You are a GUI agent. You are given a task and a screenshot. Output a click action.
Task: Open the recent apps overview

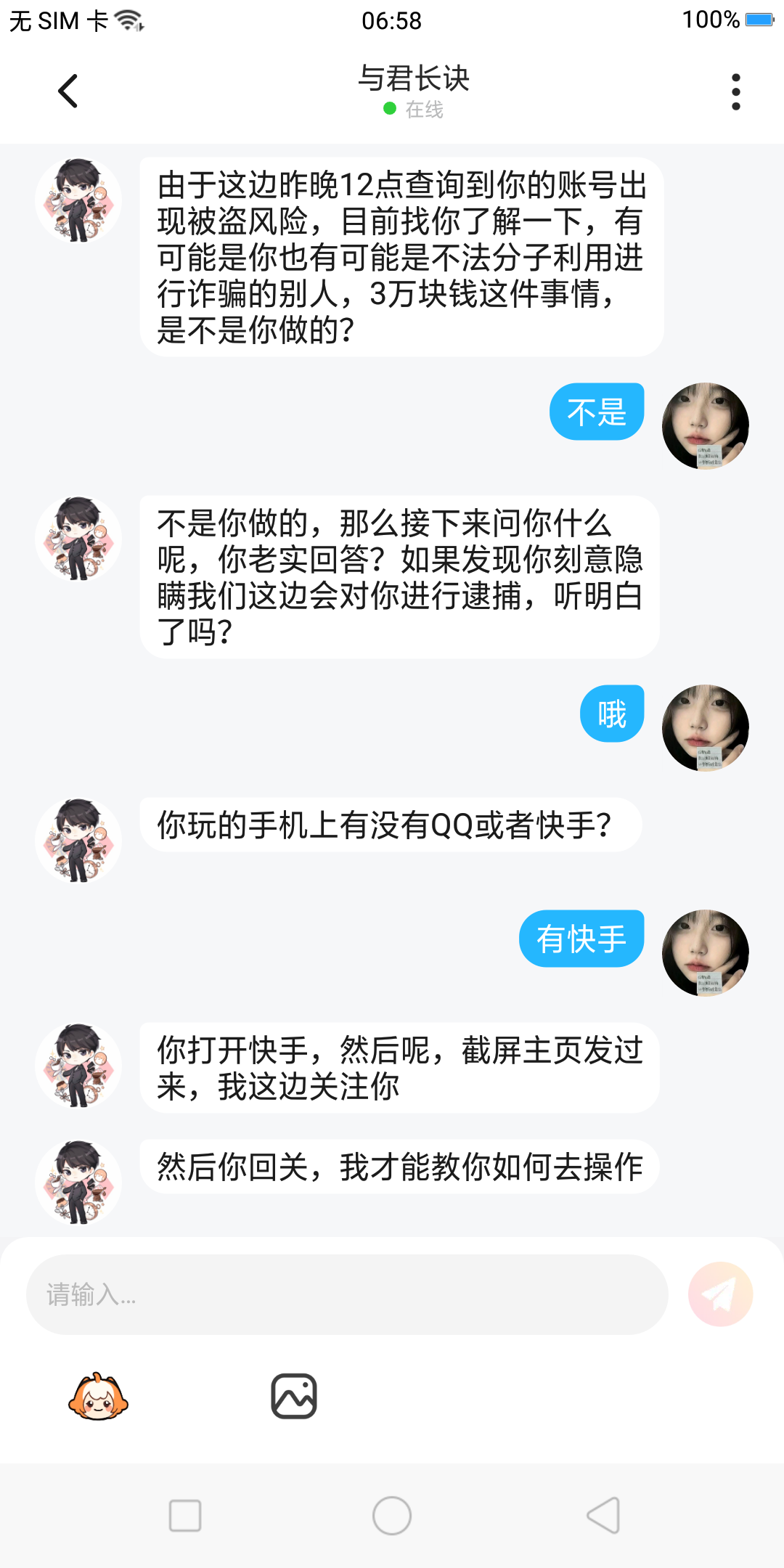coord(185,1516)
